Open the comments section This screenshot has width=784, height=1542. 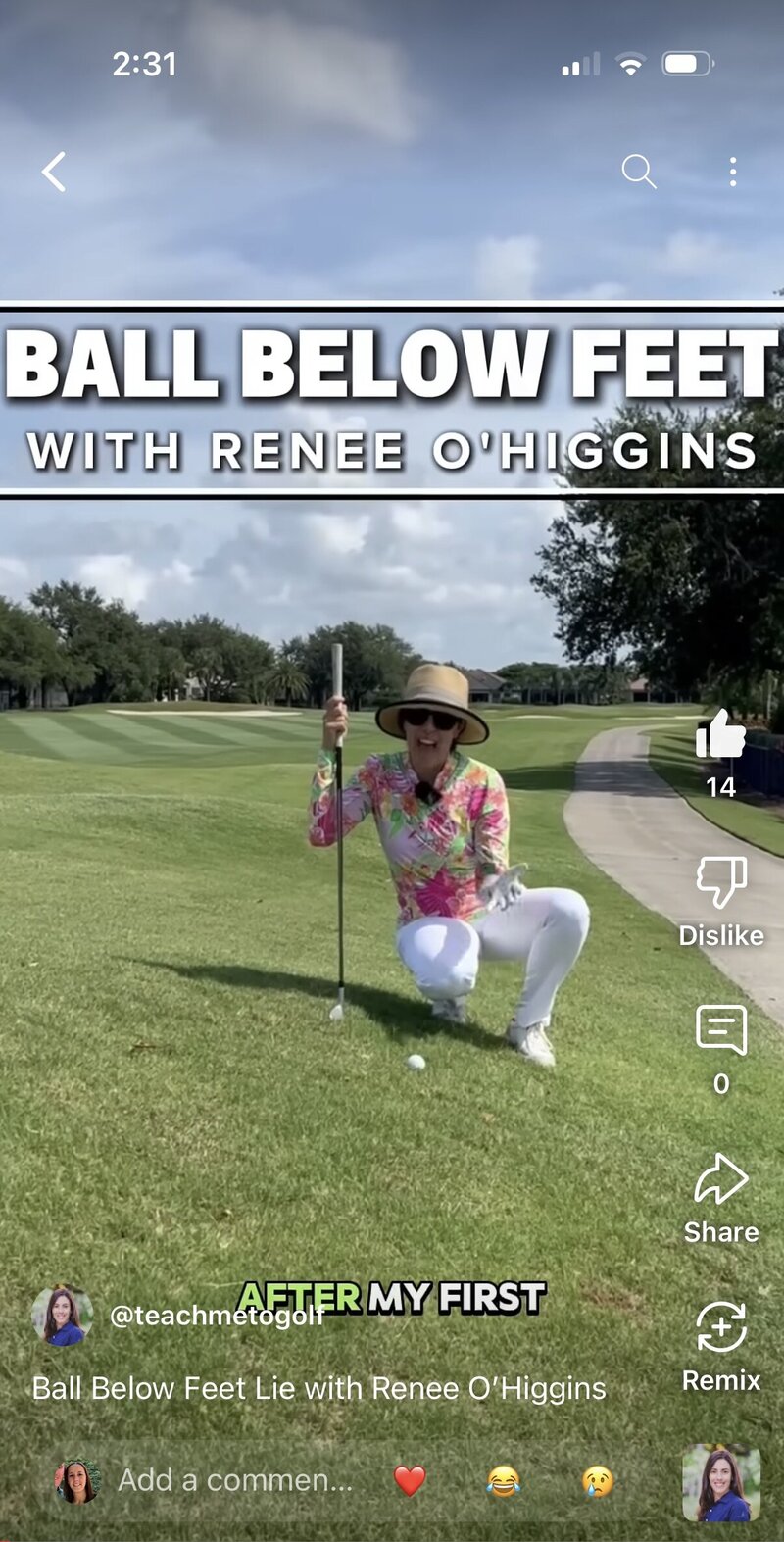coord(721,1030)
